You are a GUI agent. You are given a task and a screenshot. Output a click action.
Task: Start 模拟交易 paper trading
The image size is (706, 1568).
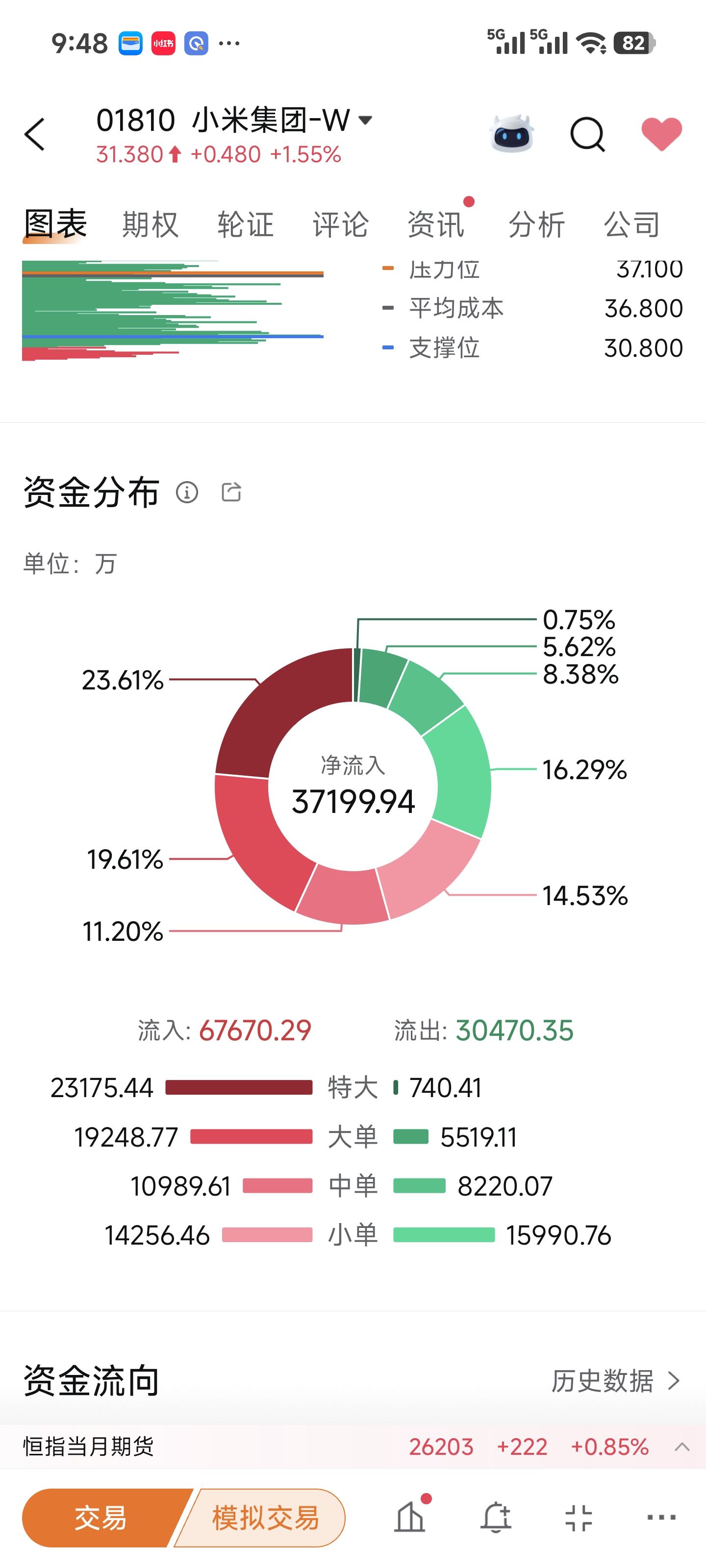(265, 1518)
